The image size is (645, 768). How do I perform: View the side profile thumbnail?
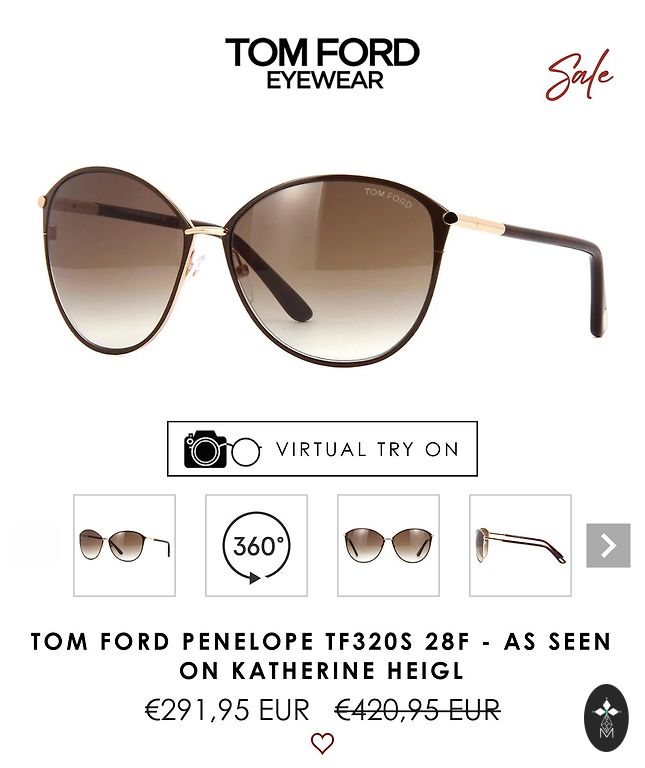point(520,545)
